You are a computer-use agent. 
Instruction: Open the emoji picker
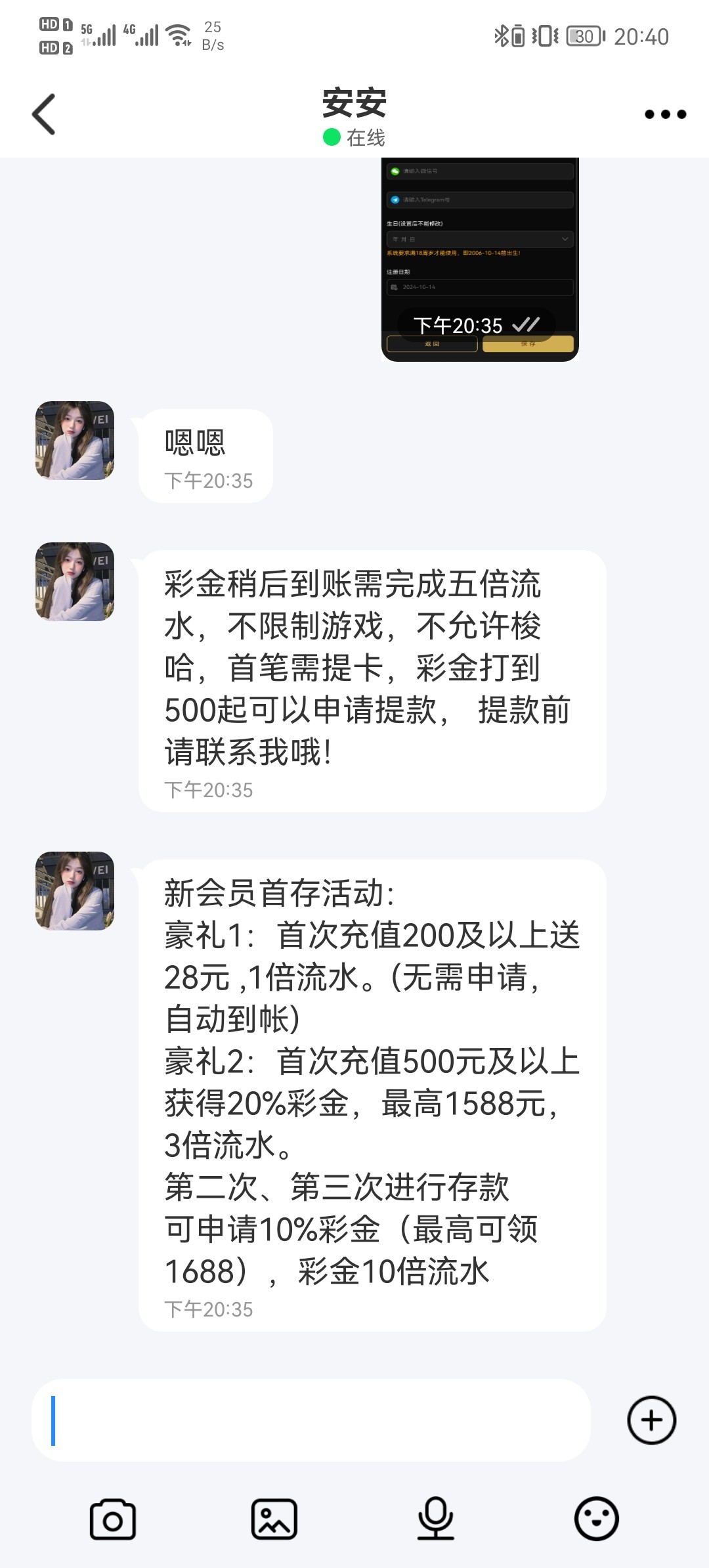click(x=596, y=1519)
